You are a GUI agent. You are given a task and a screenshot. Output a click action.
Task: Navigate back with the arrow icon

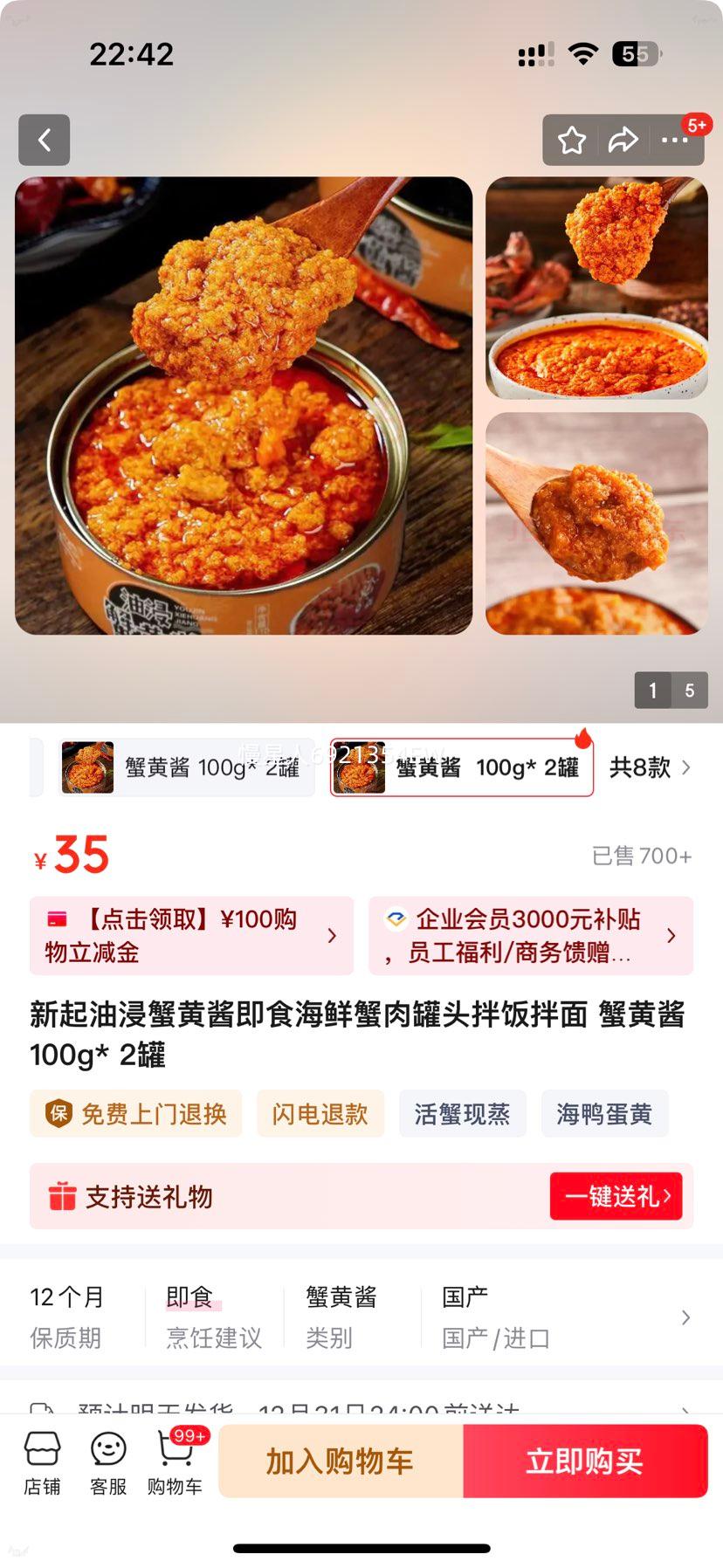pos(44,140)
